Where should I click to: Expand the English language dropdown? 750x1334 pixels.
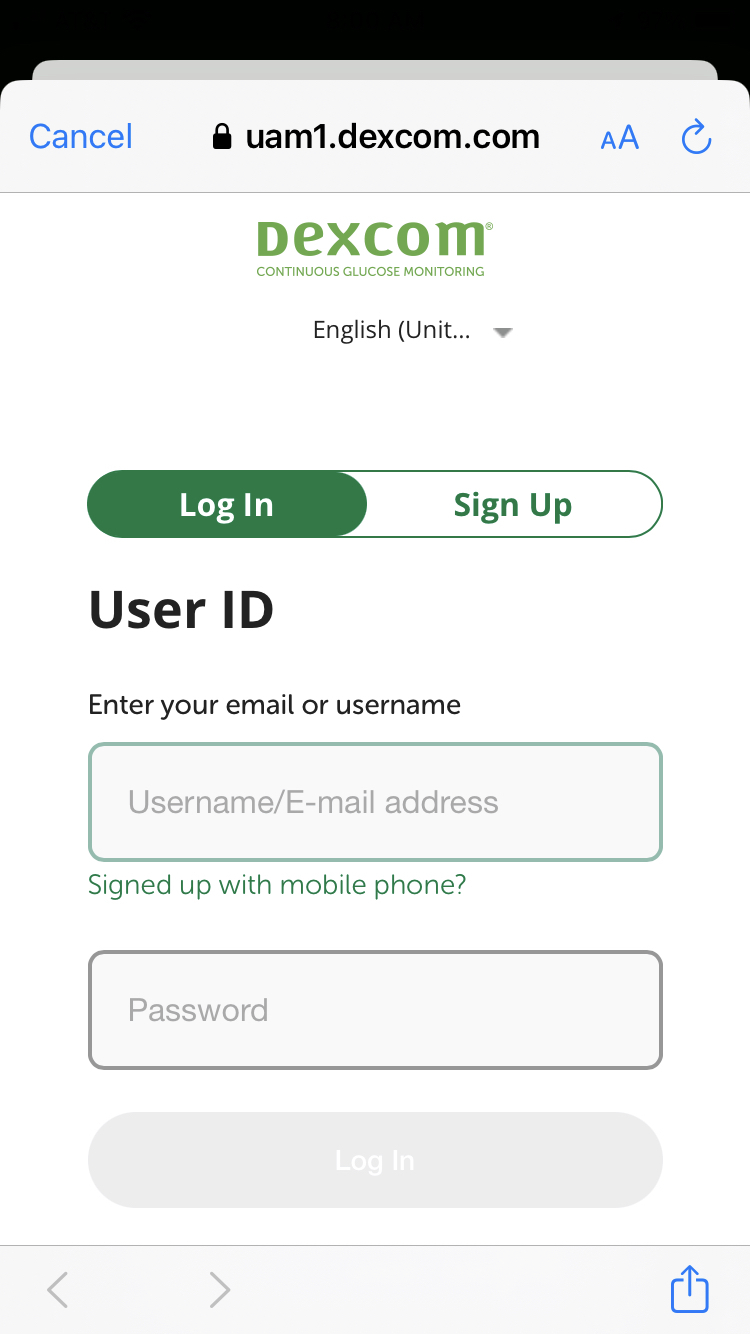(412, 331)
